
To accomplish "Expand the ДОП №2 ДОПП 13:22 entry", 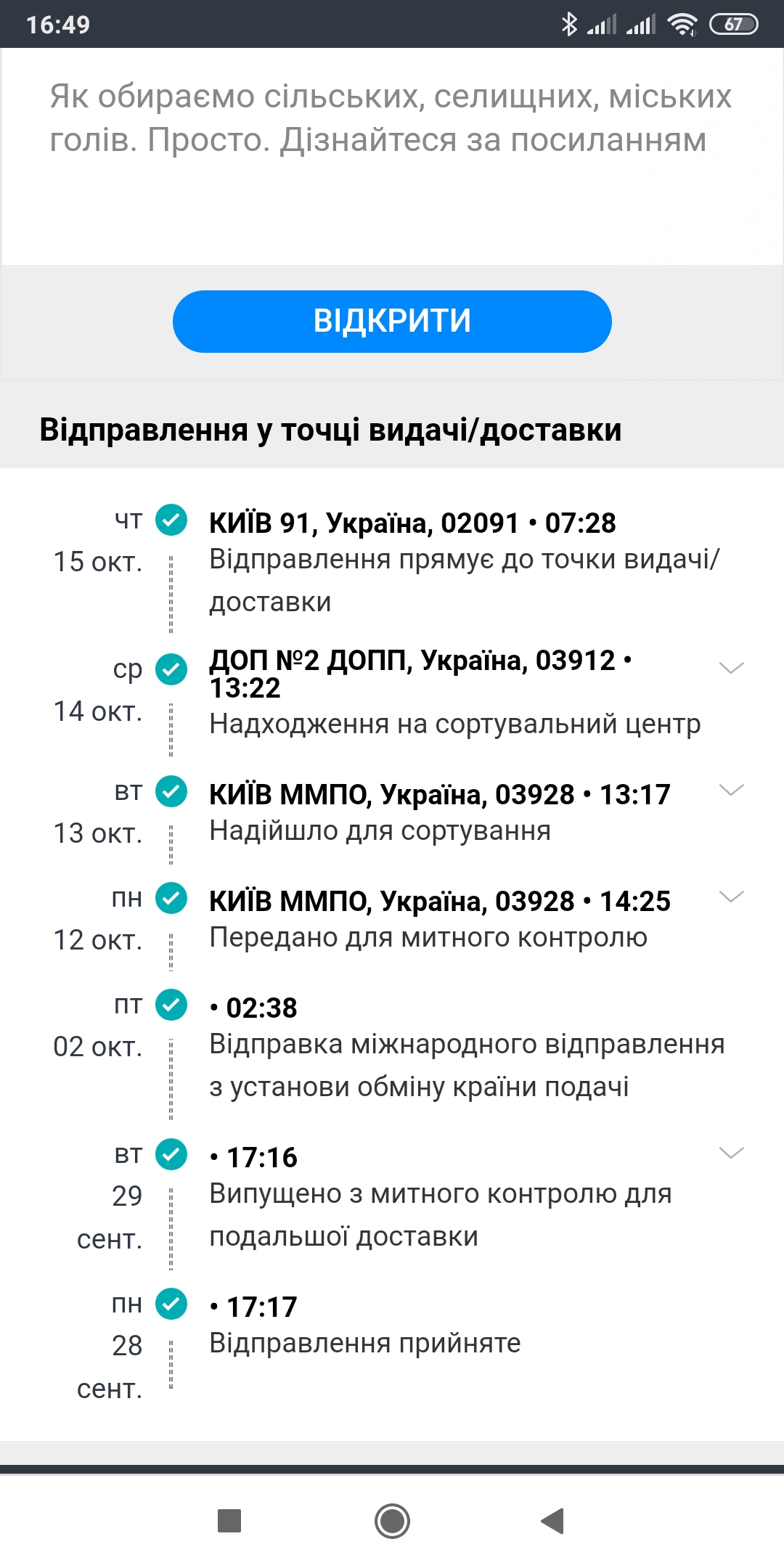I will tap(731, 668).
